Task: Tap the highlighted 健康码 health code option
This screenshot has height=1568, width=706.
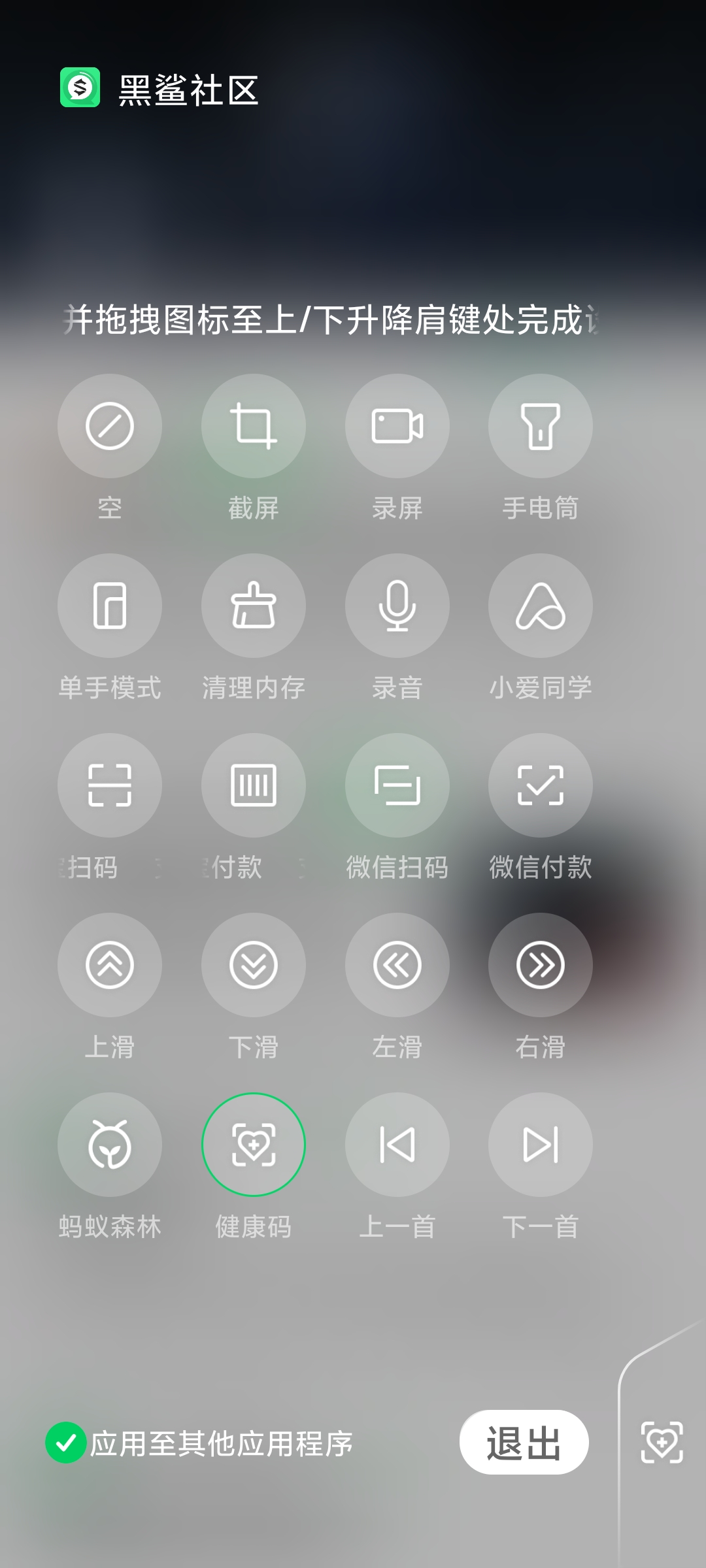Action: [254, 1145]
